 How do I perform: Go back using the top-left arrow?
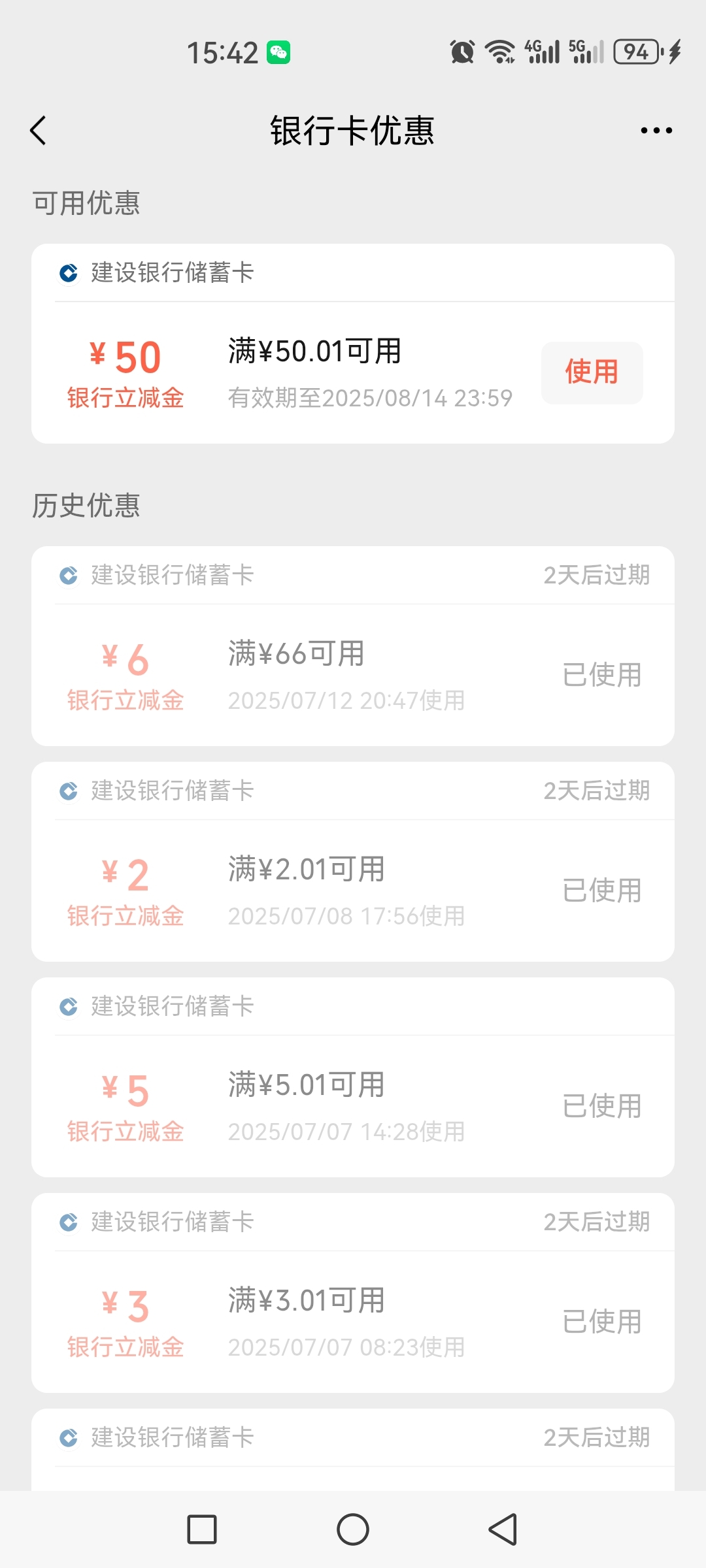point(39,131)
